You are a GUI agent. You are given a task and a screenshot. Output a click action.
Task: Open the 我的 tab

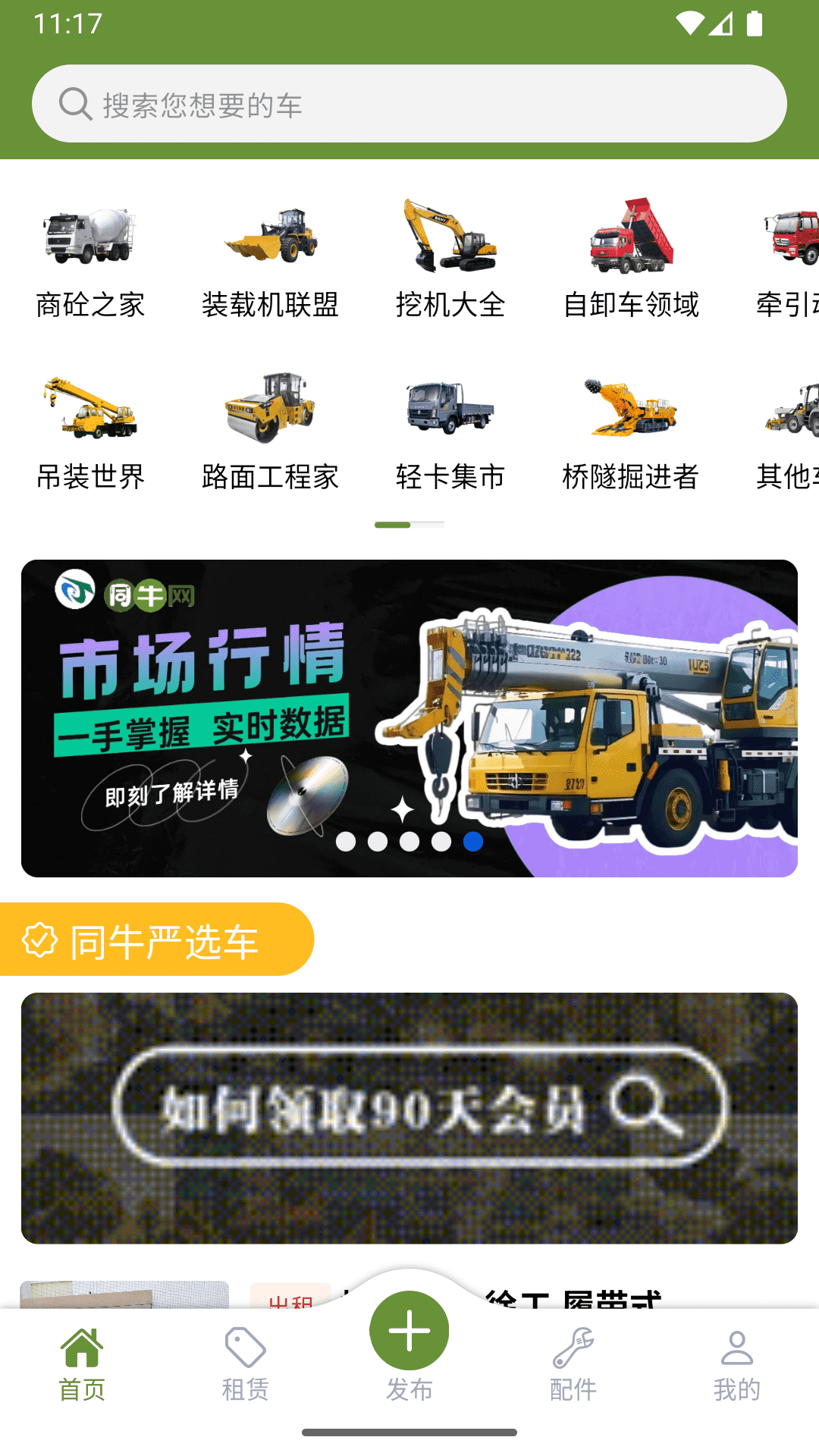click(x=736, y=1364)
